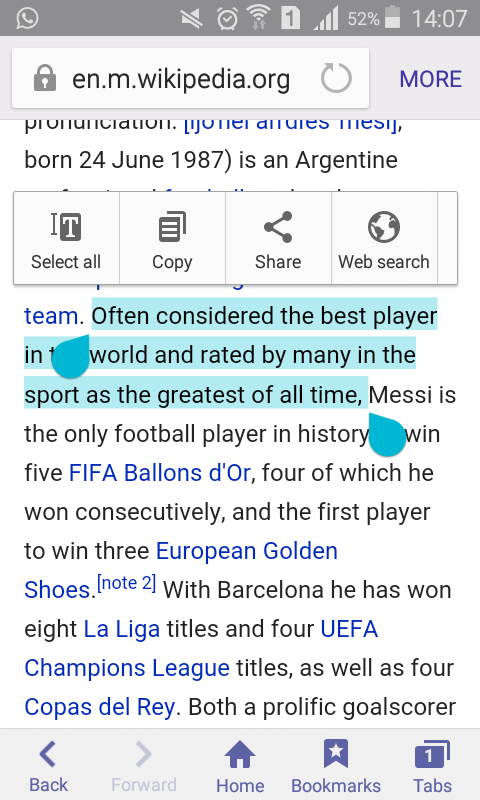Tap the en.m.wikipedia.org address bar
This screenshot has width=480, height=800.
(181, 79)
